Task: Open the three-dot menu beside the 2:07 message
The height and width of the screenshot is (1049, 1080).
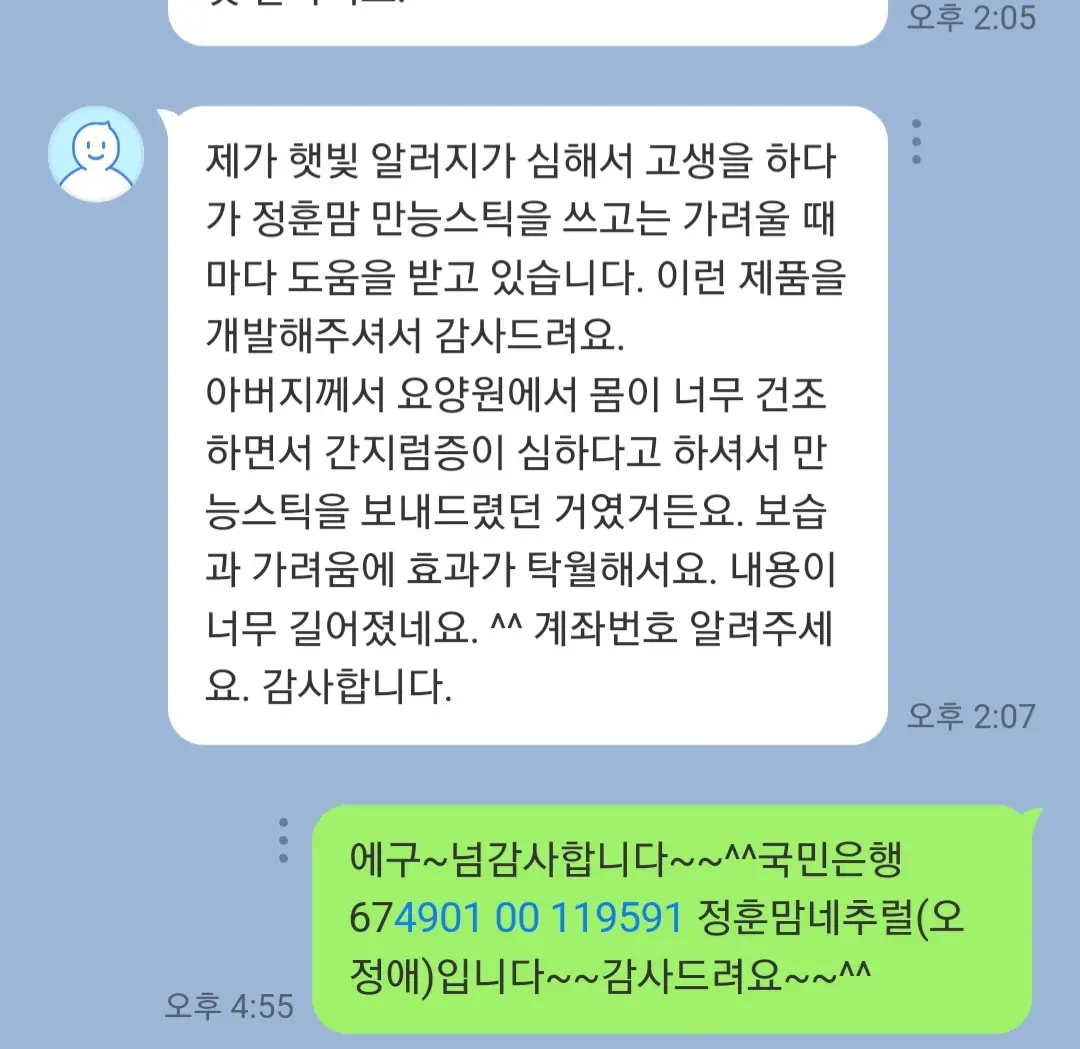Action: (916, 143)
